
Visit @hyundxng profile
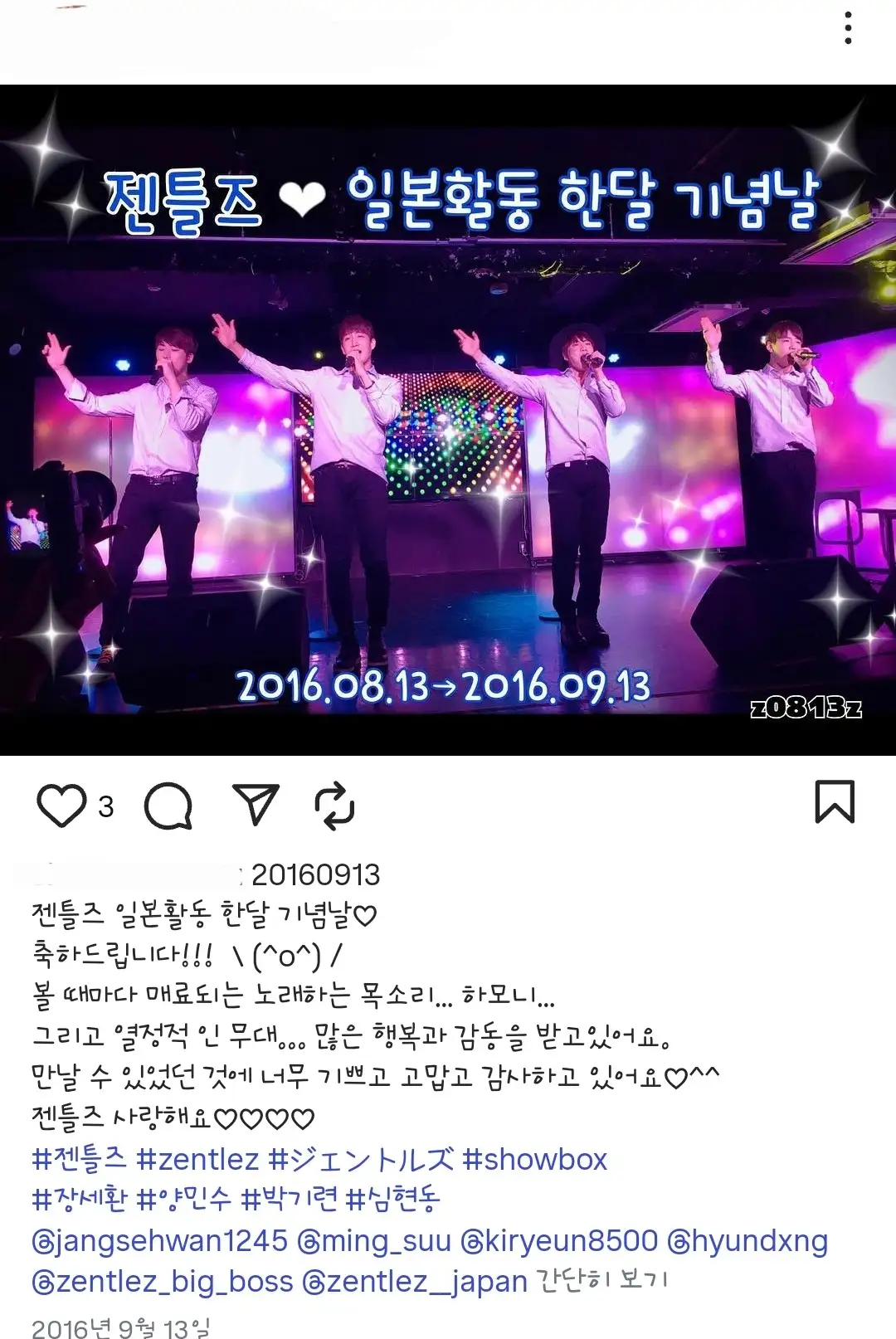747,1240
